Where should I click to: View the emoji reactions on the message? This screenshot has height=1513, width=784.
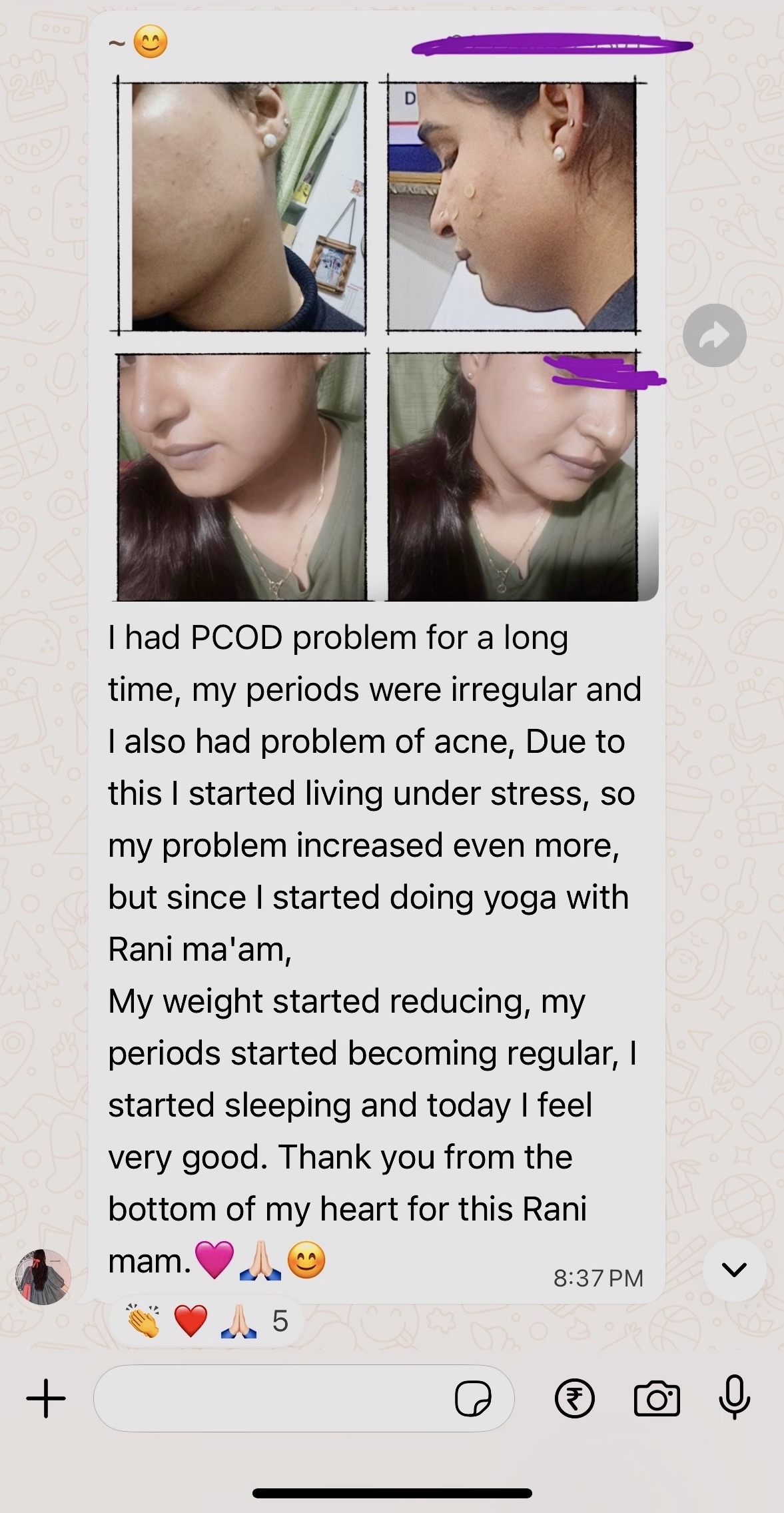206,1321
